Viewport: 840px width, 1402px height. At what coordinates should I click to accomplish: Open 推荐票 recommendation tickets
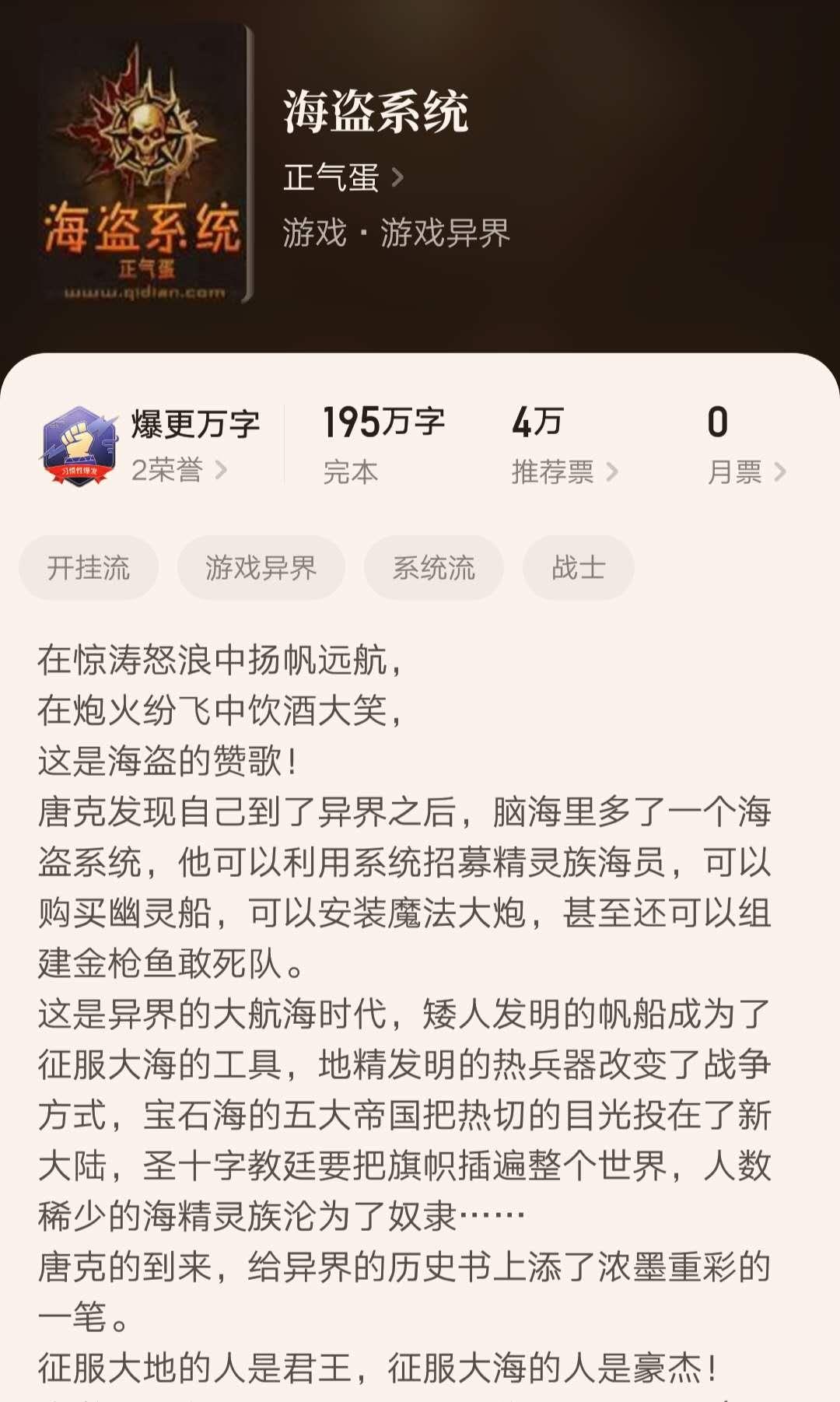point(563,471)
